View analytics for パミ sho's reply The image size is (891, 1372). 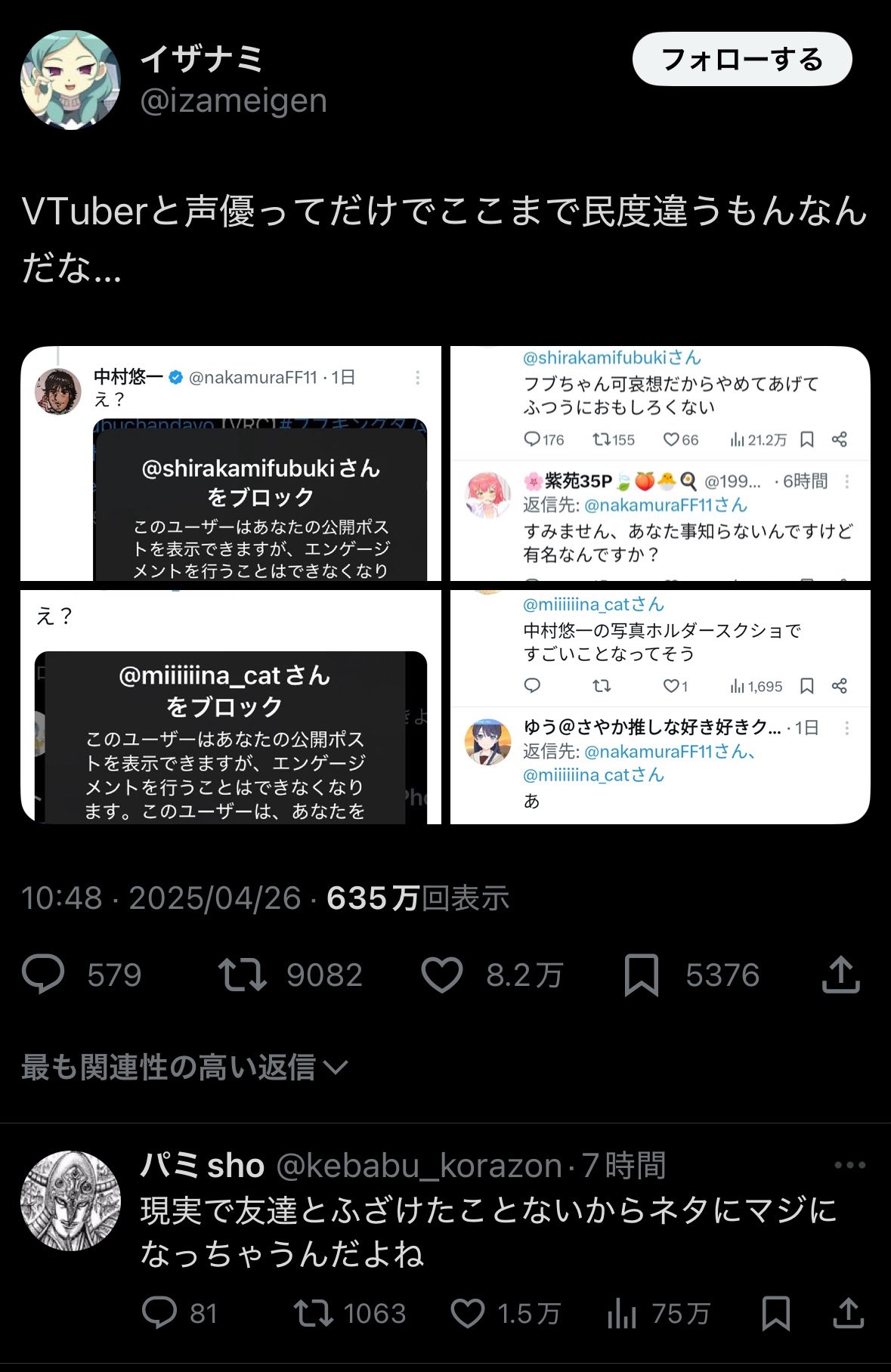click(622, 1315)
